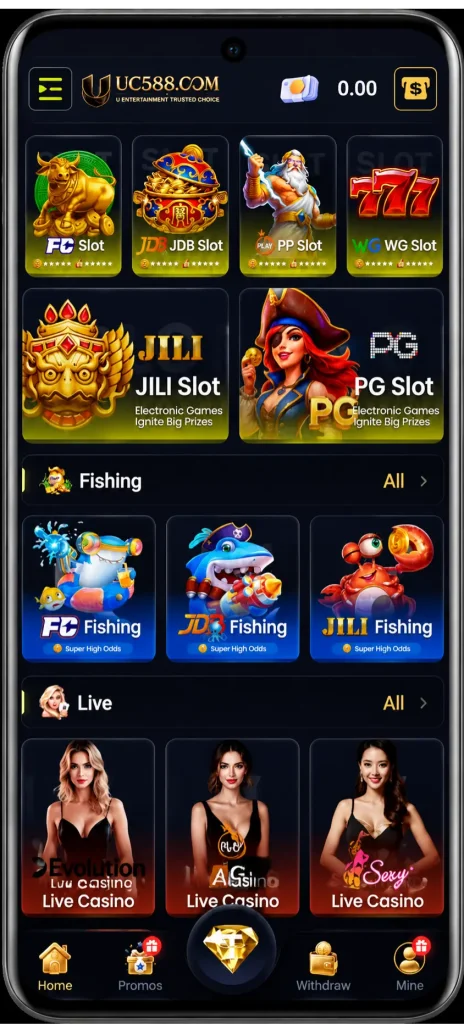Viewport: 464px width, 1024px height.
Task: Open FC Slot games
Action: (x=73, y=206)
